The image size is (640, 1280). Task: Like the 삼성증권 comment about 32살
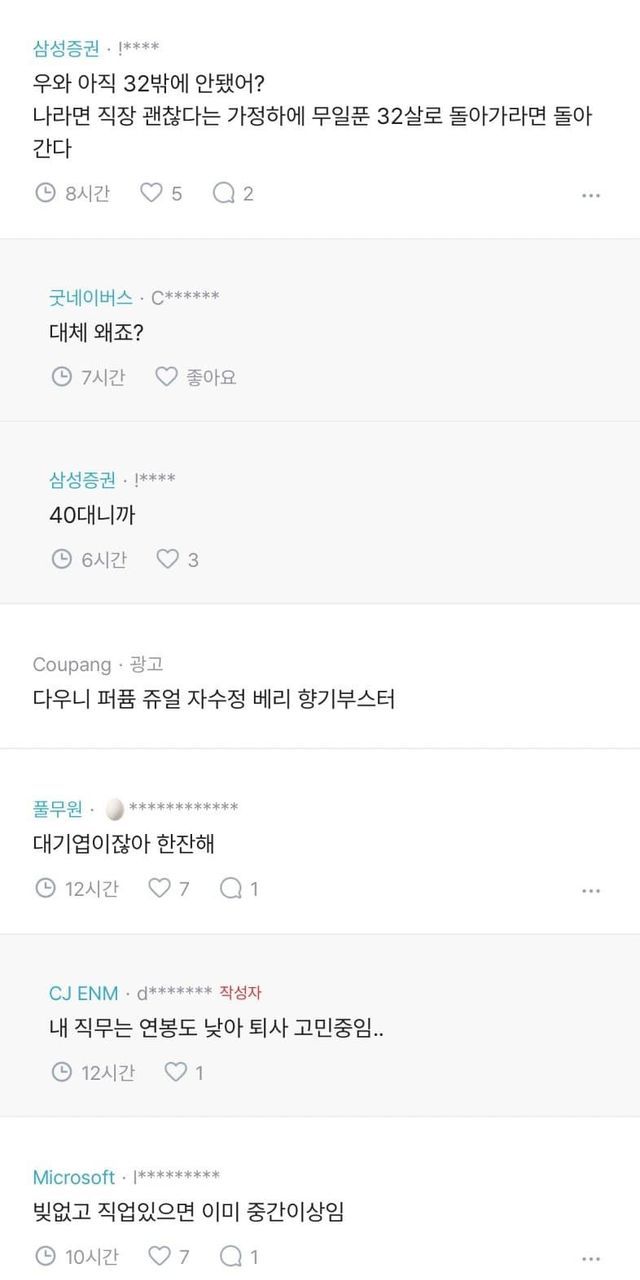(151, 193)
